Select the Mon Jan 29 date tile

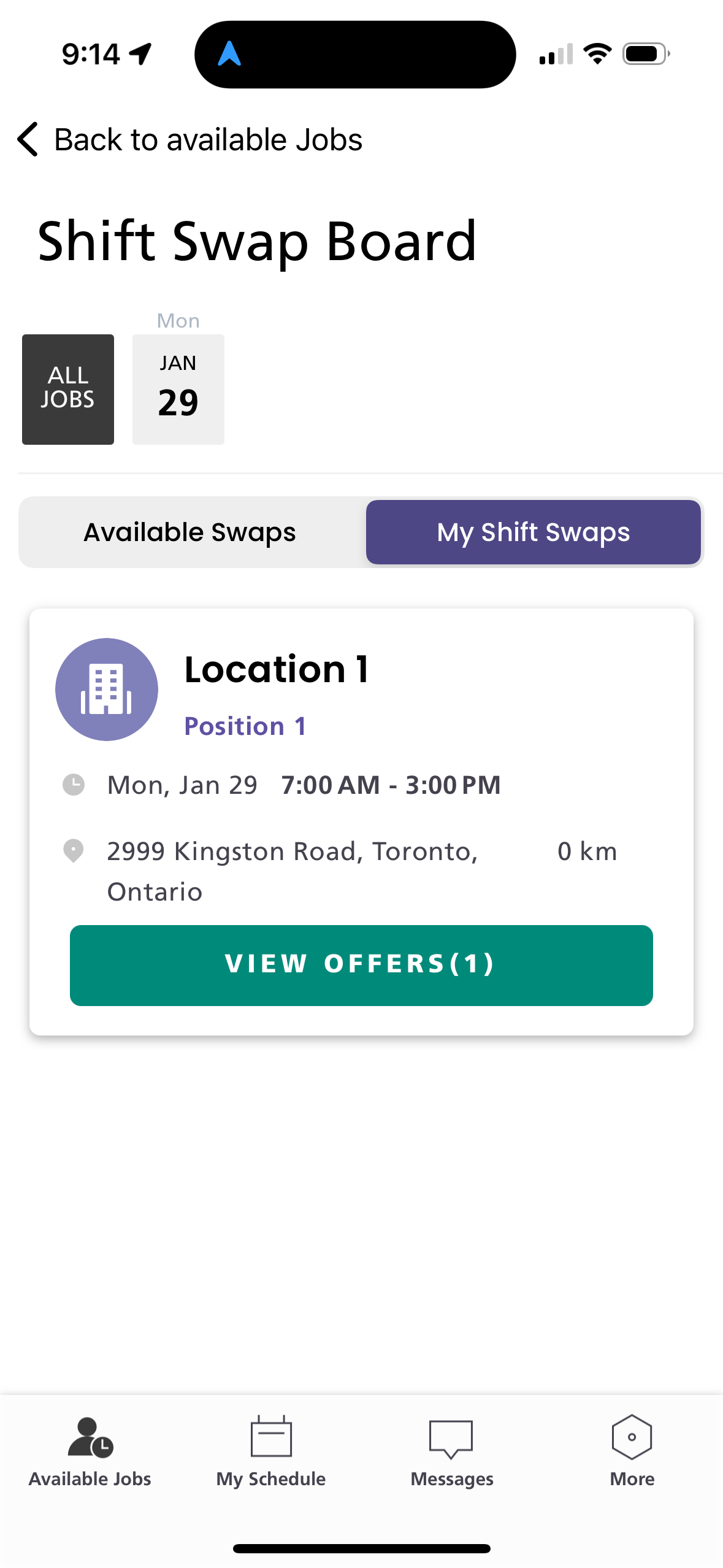[178, 389]
